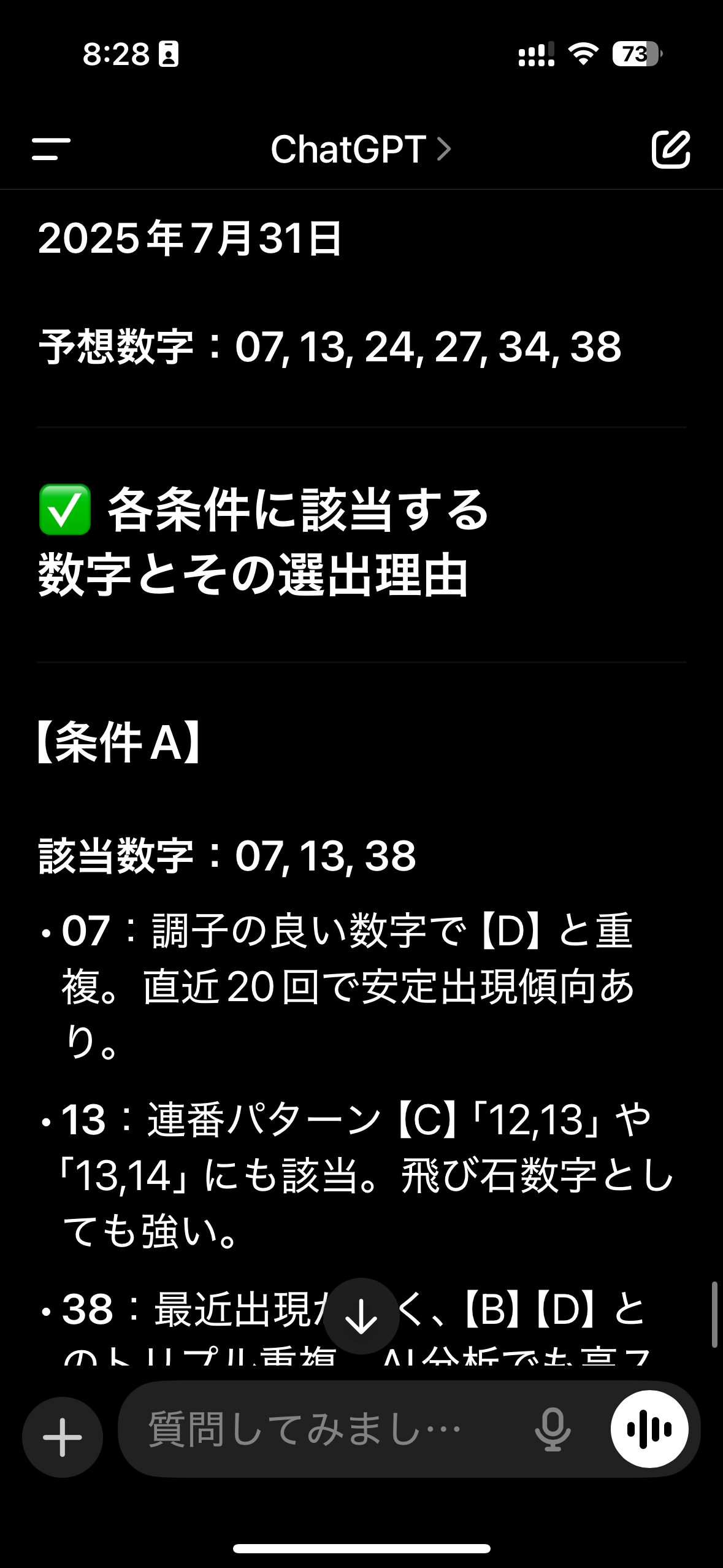723x1568 pixels.
Task: Open the sidebar menu
Action: coord(52,149)
